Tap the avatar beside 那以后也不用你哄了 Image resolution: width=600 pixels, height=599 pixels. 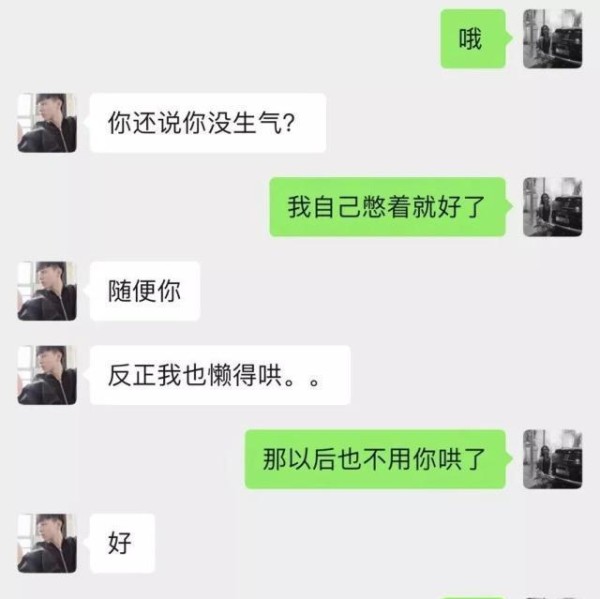552,459
